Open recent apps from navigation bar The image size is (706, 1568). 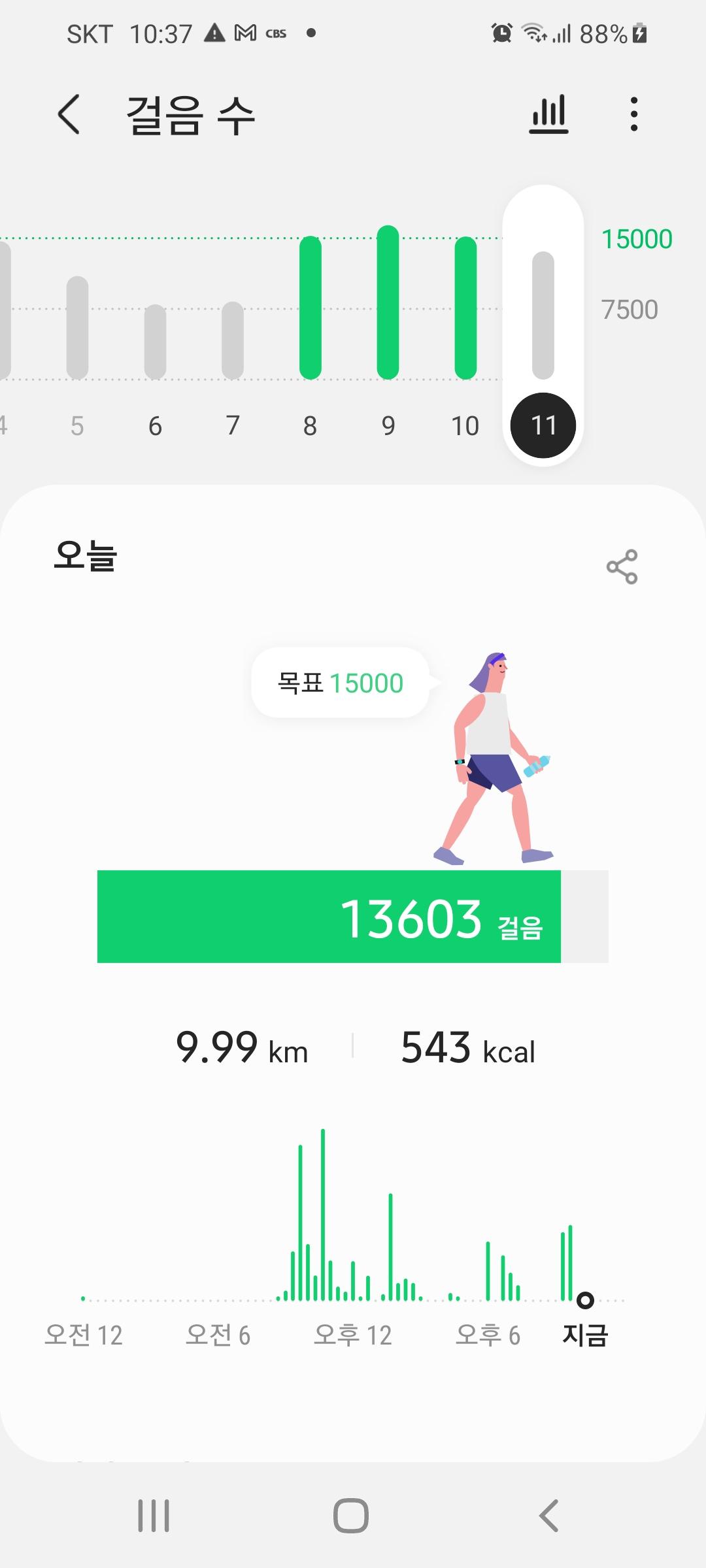[x=154, y=1516]
